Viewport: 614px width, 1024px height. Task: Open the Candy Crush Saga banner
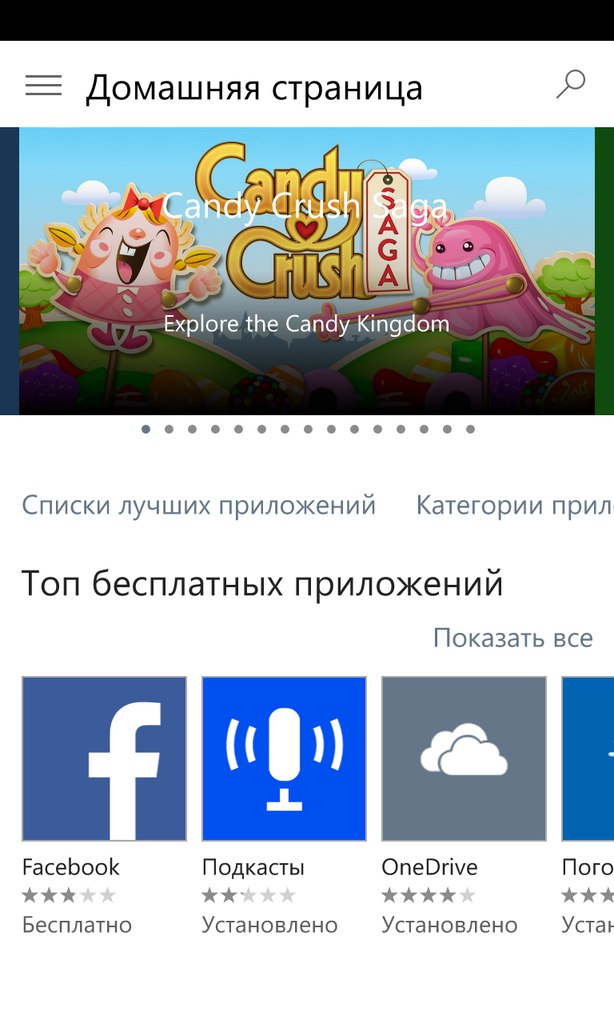coord(306,270)
